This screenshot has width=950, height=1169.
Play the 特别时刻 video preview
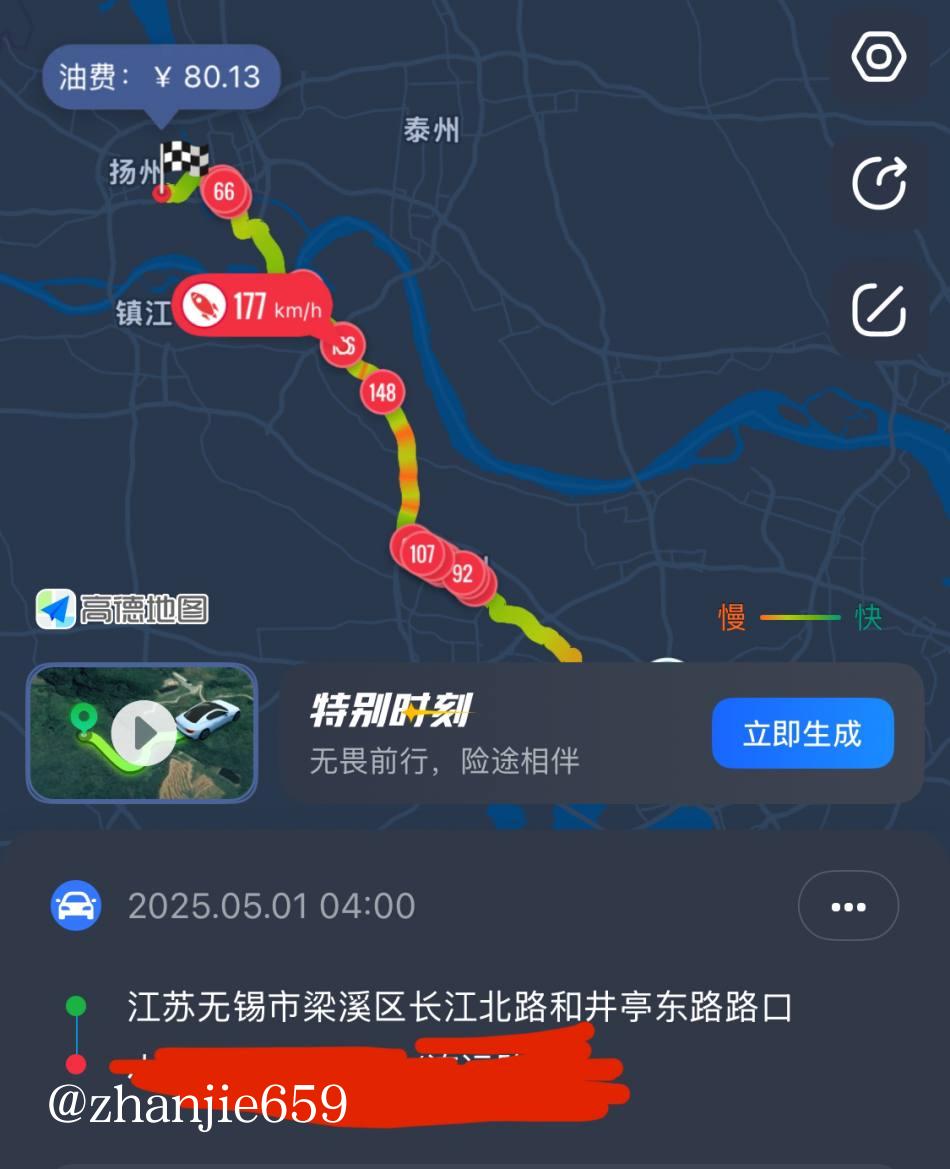click(141, 733)
